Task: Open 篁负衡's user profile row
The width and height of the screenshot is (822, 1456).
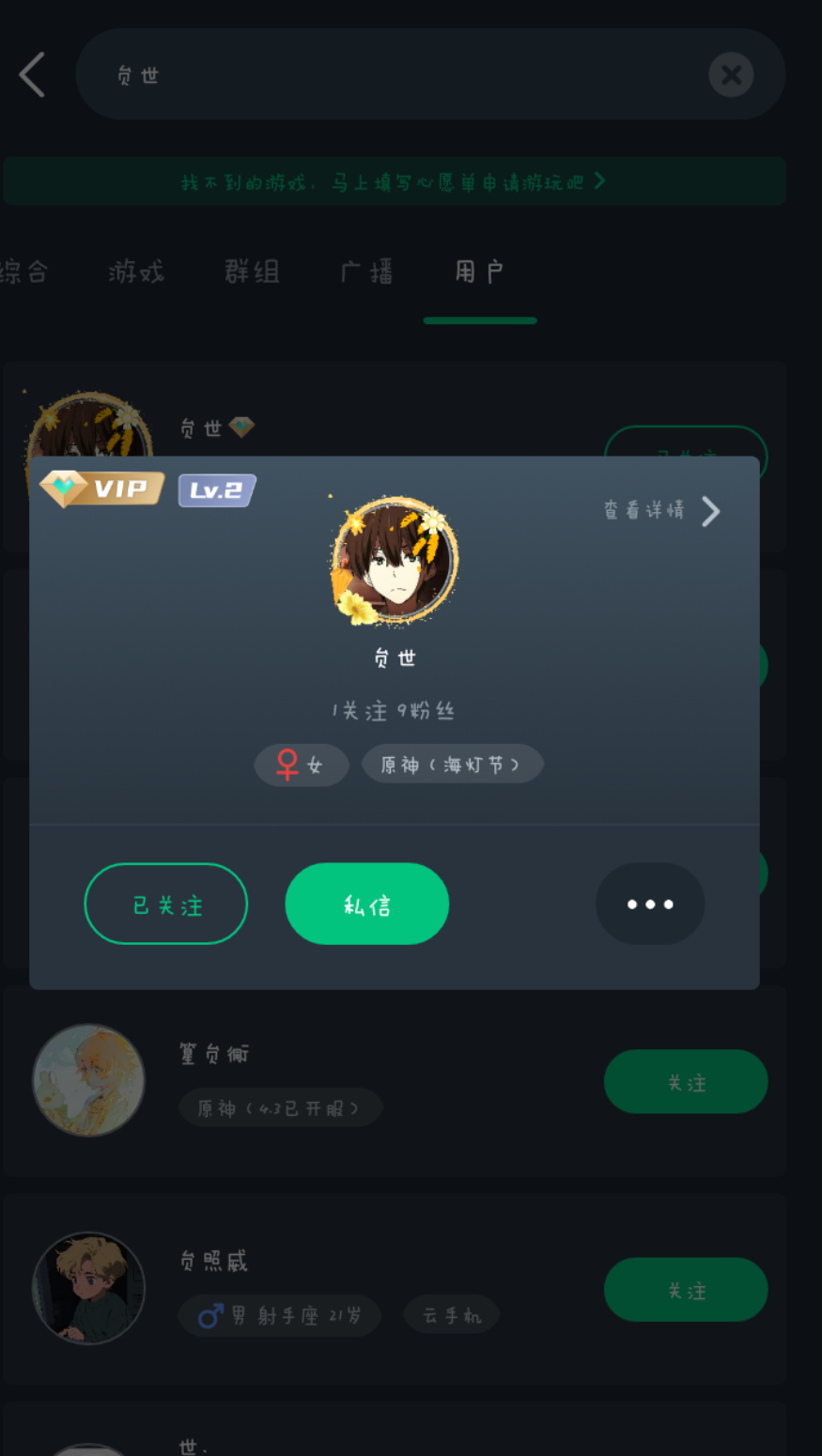Action: (x=395, y=1081)
